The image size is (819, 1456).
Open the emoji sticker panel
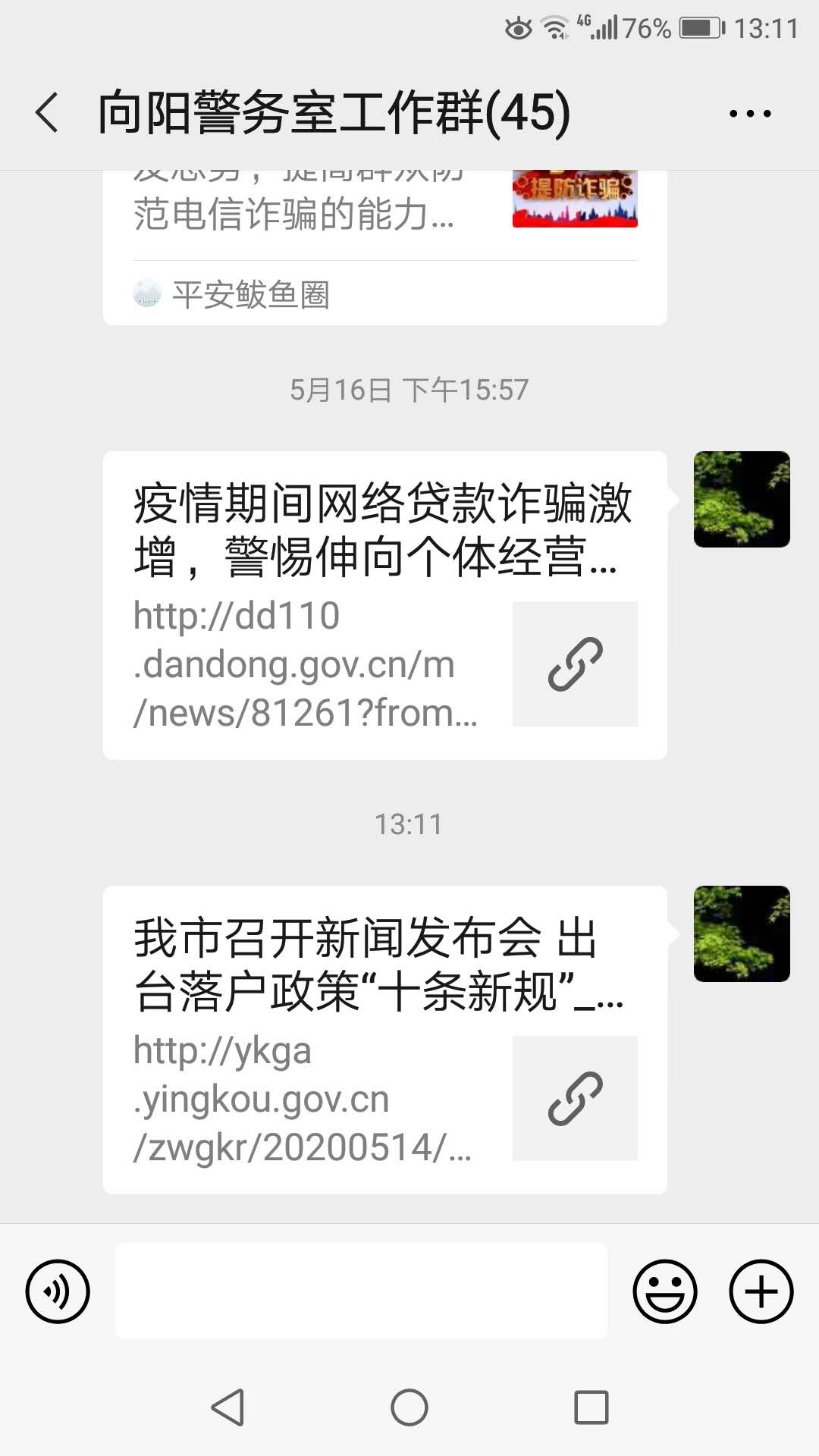[x=665, y=1291]
